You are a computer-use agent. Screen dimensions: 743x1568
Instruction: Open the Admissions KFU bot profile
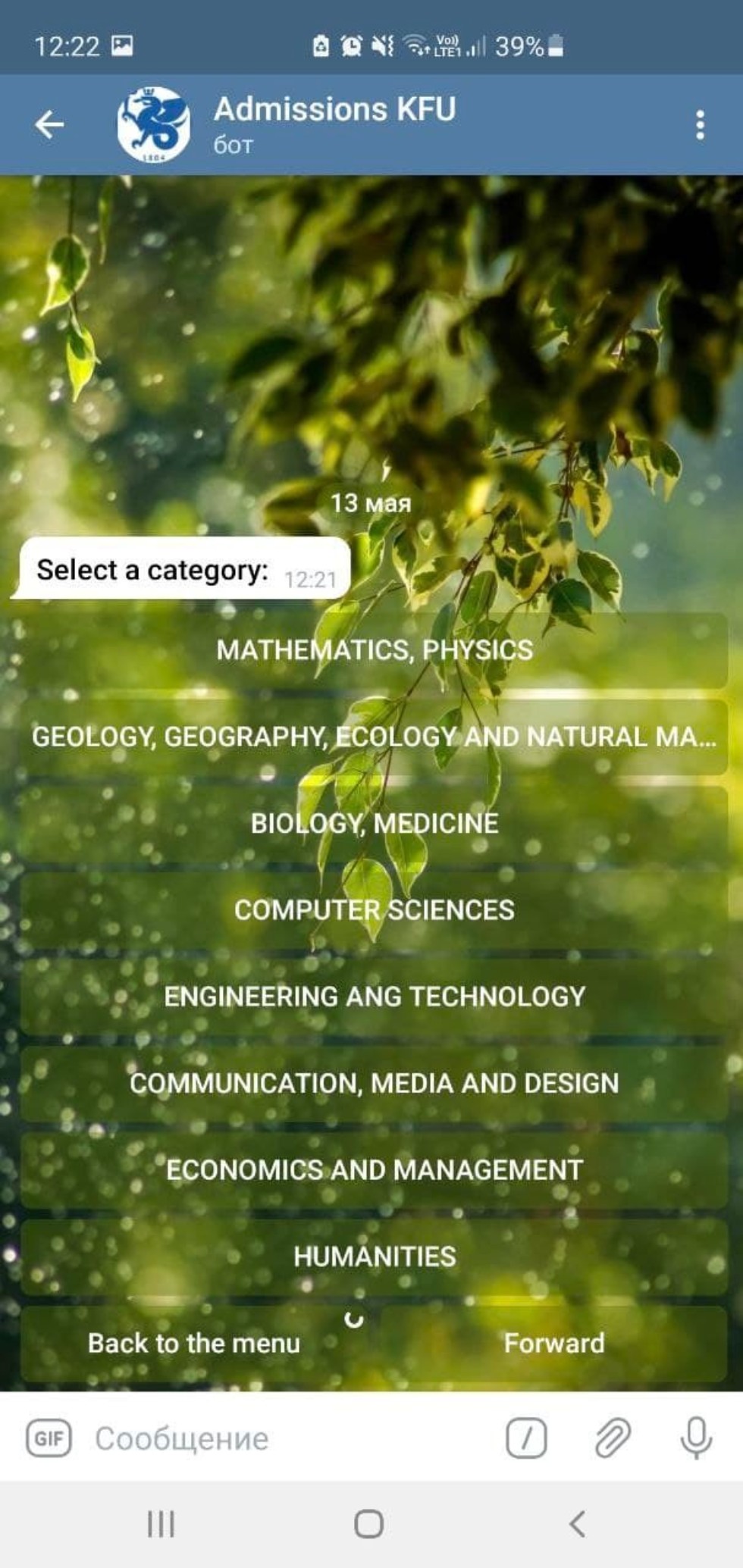[x=334, y=124]
